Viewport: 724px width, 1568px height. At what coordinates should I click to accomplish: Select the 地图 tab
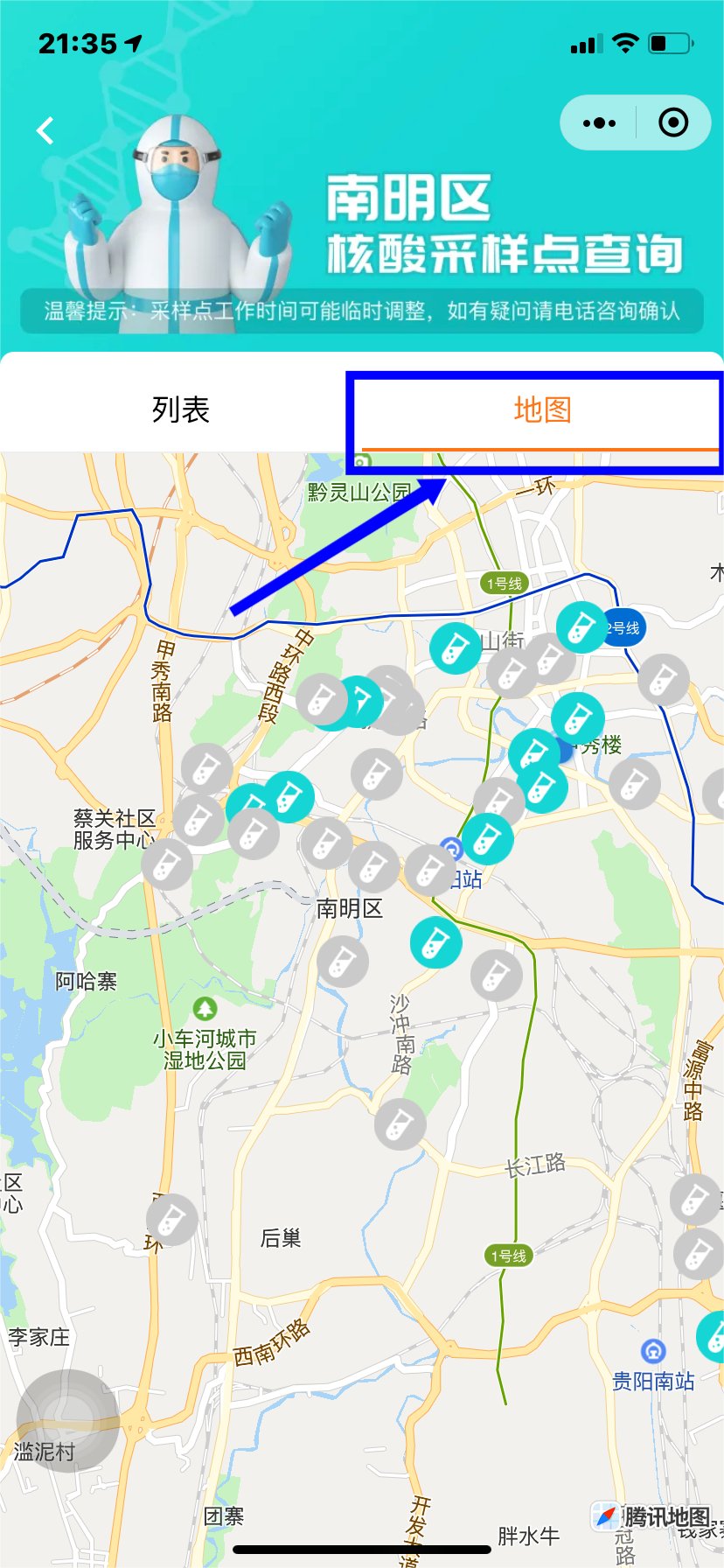pos(542,409)
